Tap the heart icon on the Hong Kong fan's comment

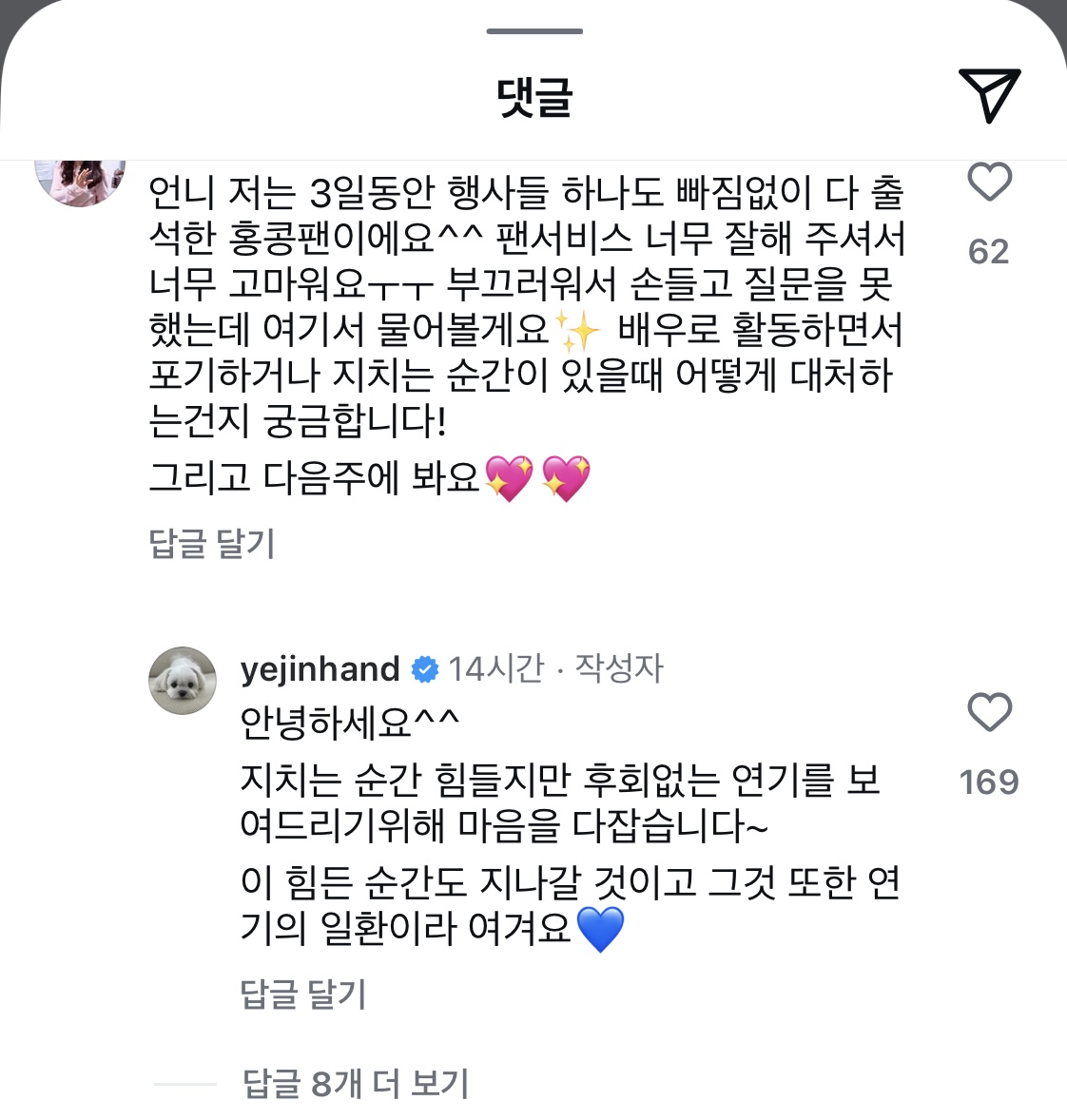(x=991, y=183)
